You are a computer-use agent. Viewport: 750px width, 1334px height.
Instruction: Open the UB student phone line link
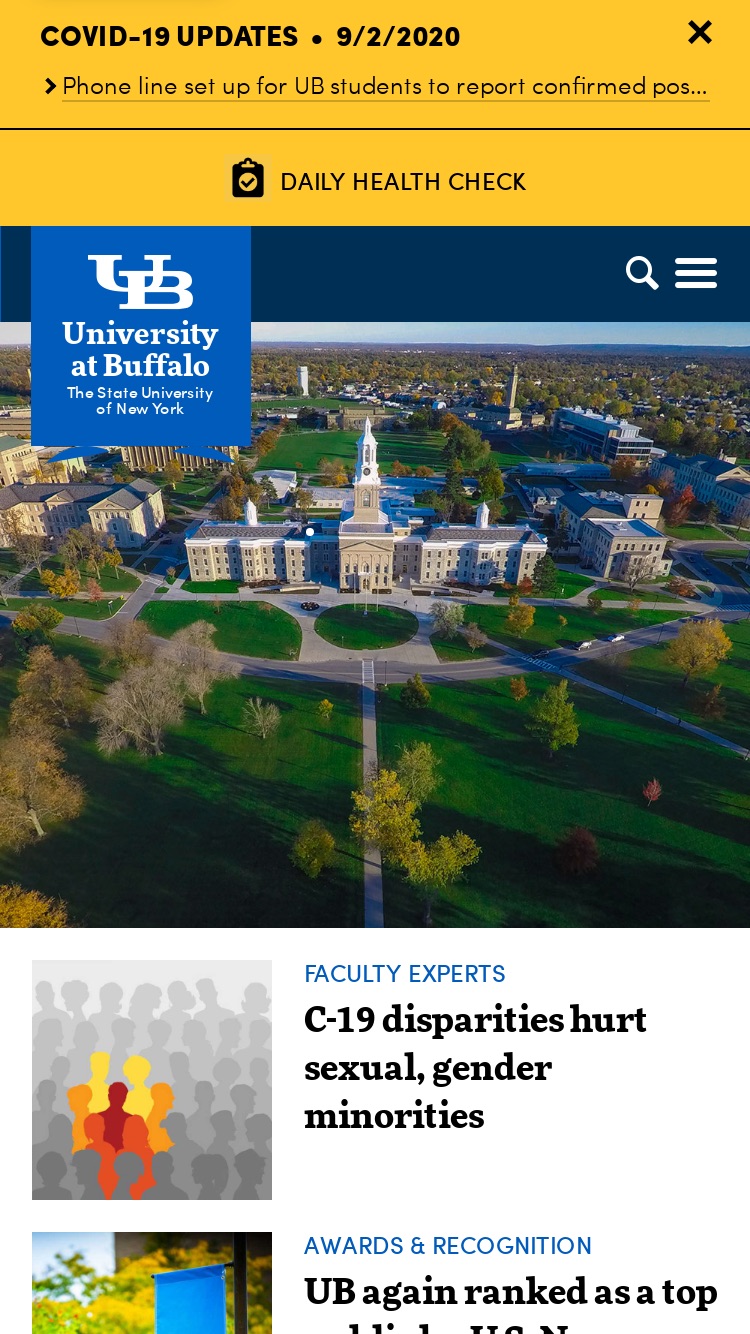click(x=385, y=86)
